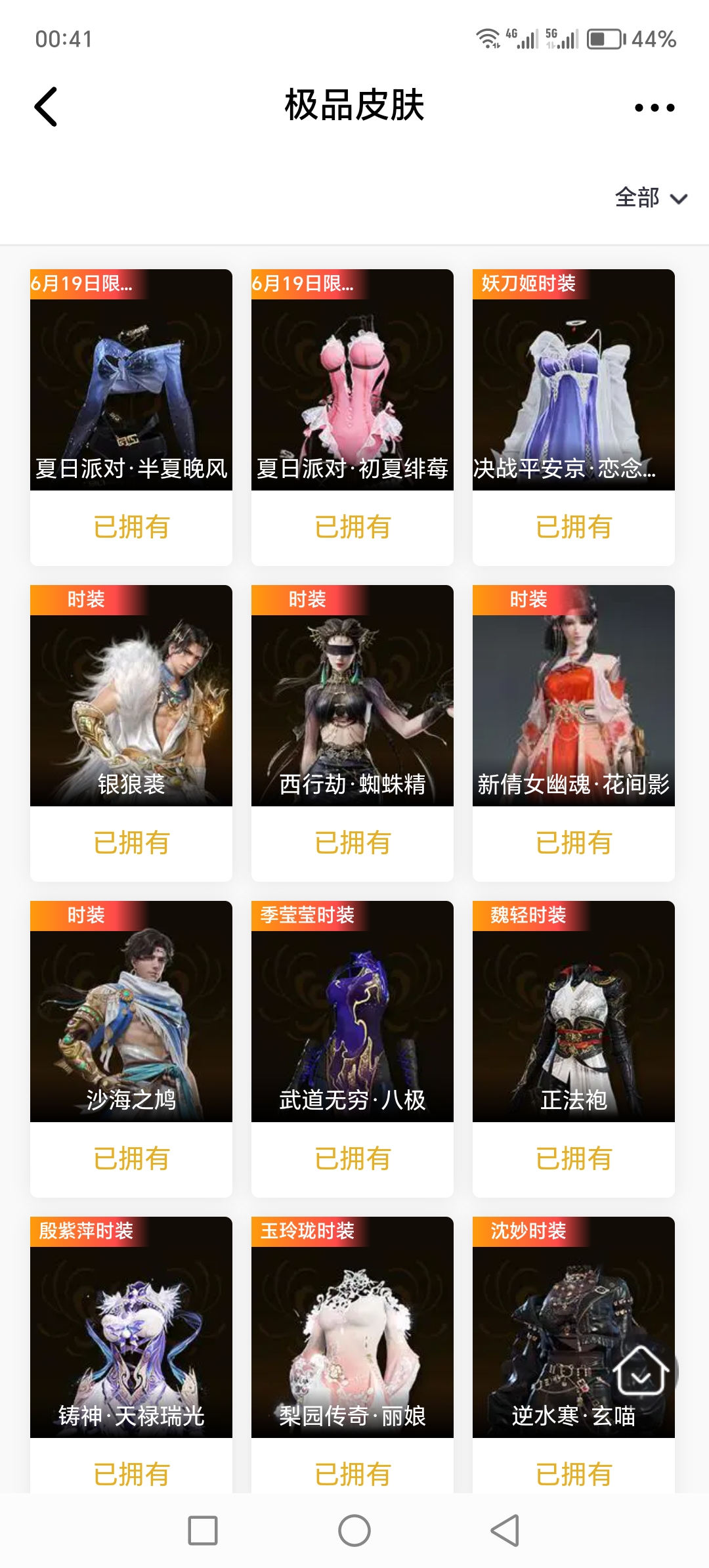Open the 银狼裘 fashion card
This screenshot has height=1568, width=709.
pos(131,696)
